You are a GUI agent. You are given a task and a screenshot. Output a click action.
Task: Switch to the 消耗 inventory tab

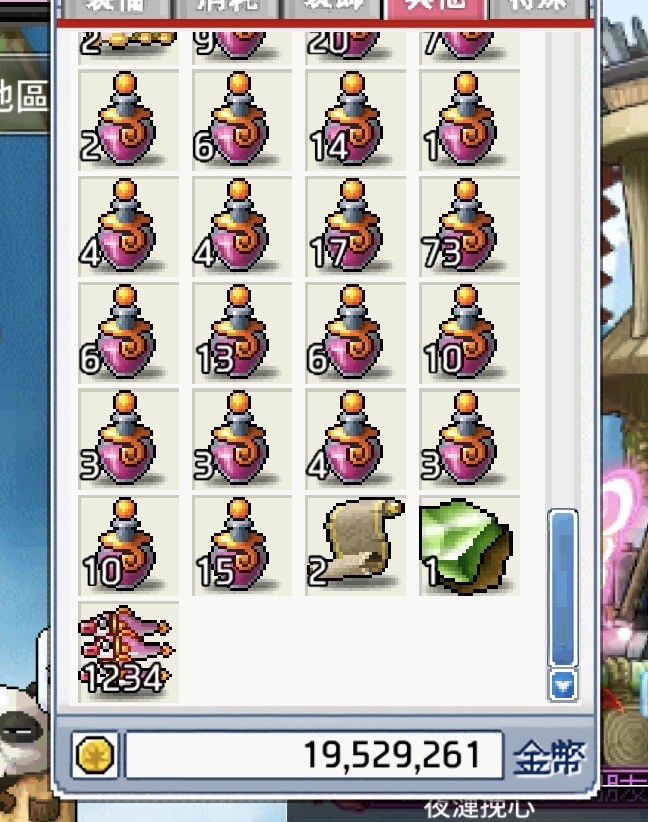pos(226,7)
